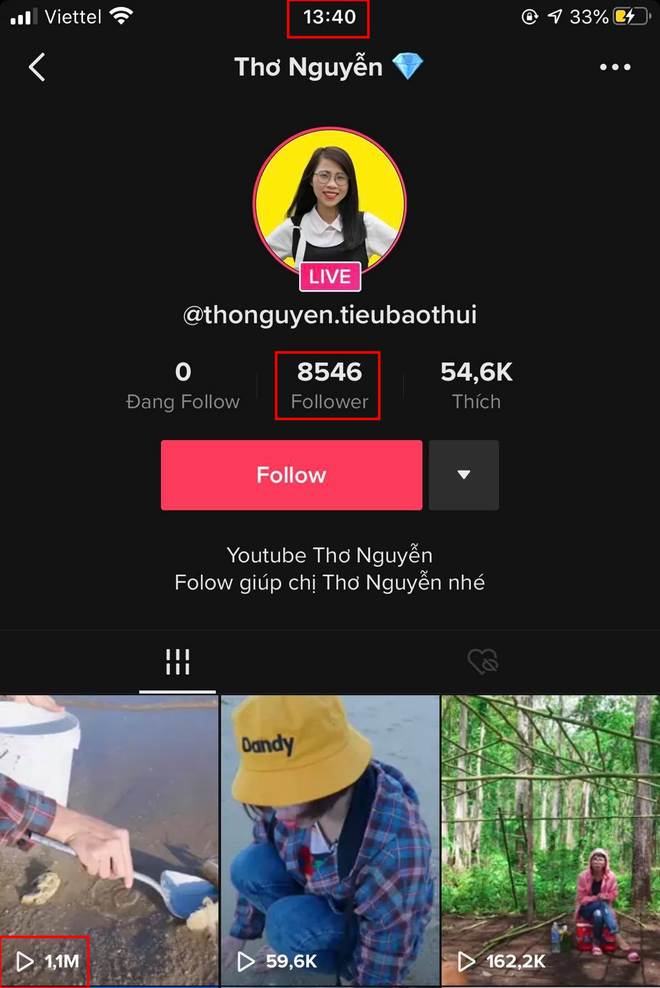
Task: Open the three-dot overflow menu
Action: point(615,68)
